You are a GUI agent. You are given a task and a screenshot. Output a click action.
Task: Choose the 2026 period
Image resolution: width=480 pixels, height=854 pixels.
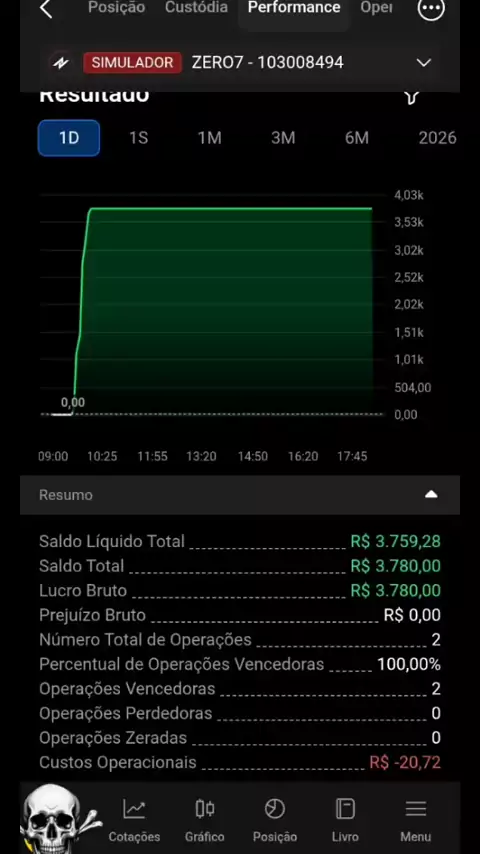point(437,138)
